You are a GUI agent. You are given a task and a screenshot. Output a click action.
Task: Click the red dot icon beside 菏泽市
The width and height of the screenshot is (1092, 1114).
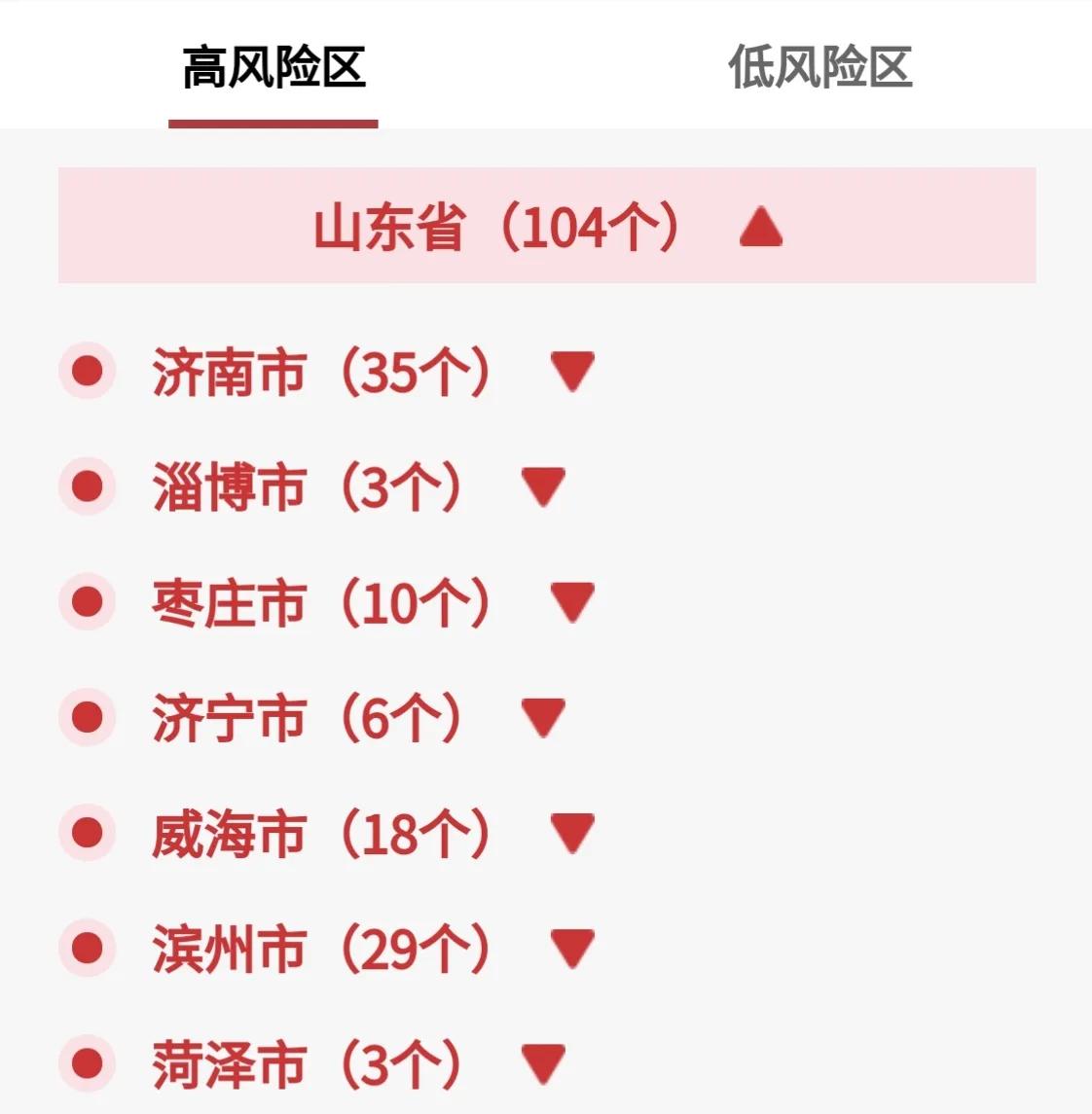tap(87, 1061)
